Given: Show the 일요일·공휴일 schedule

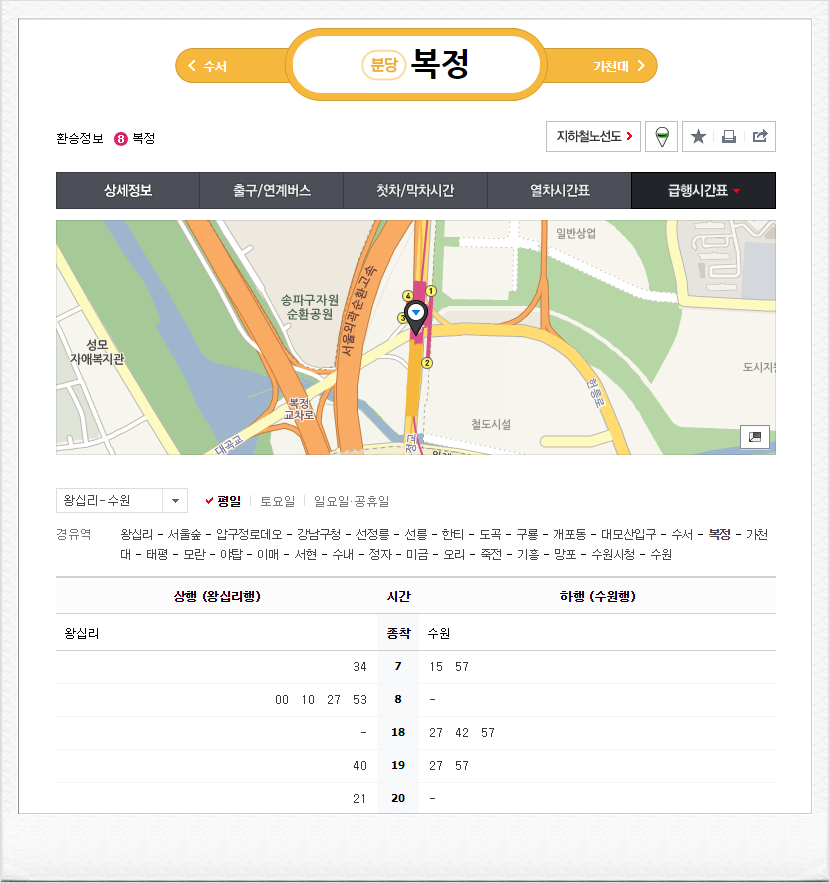Looking at the screenshot, I should pos(351,501).
